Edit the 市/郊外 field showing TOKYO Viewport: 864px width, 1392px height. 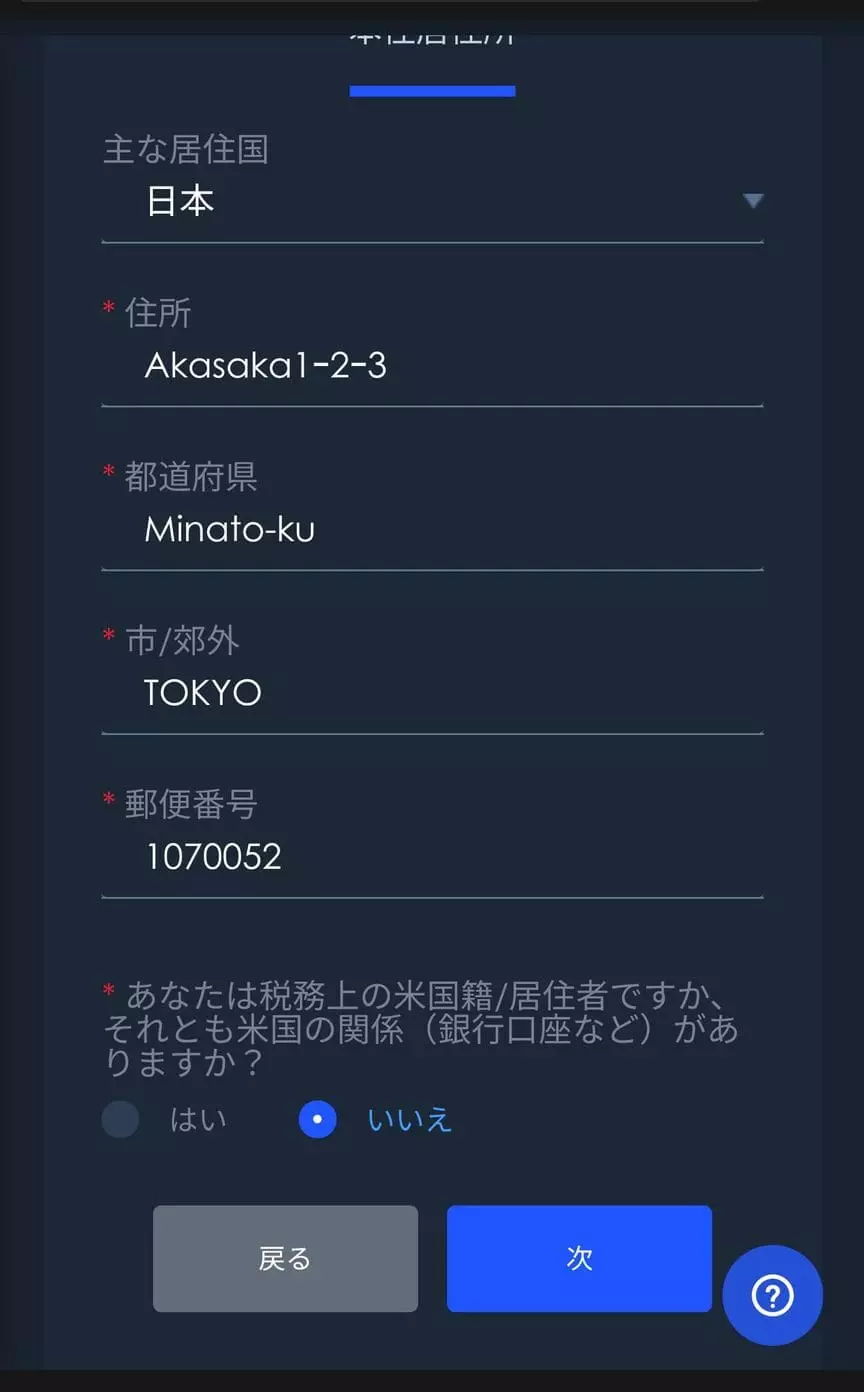point(432,693)
